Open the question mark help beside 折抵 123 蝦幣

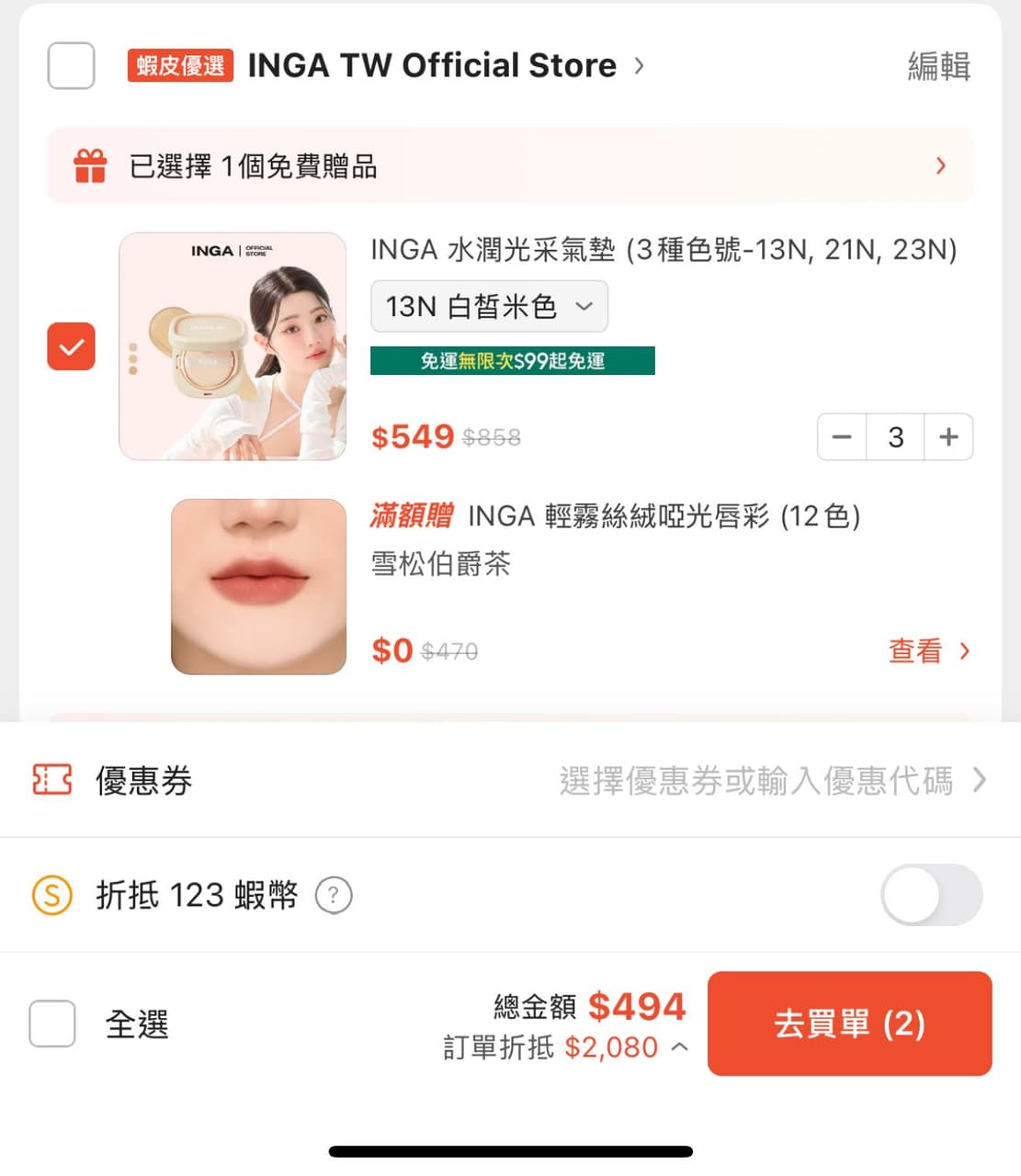tap(334, 895)
